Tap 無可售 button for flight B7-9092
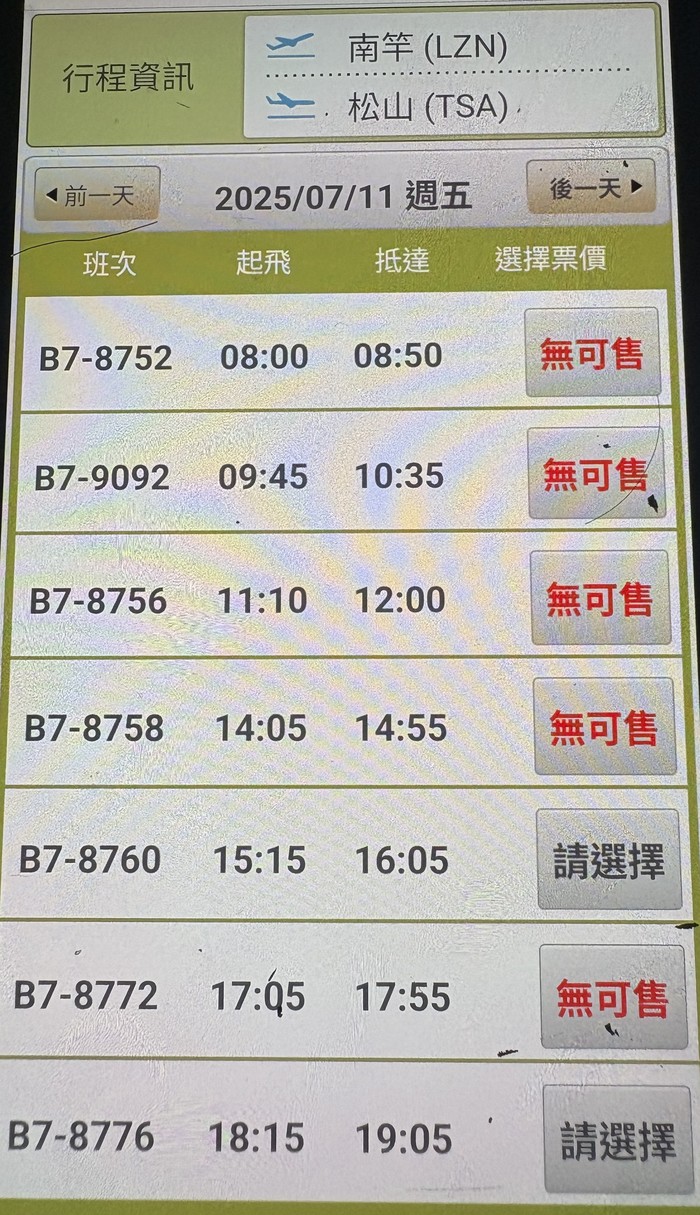This screenshot has width=700, height=1215. click(596, 474)
